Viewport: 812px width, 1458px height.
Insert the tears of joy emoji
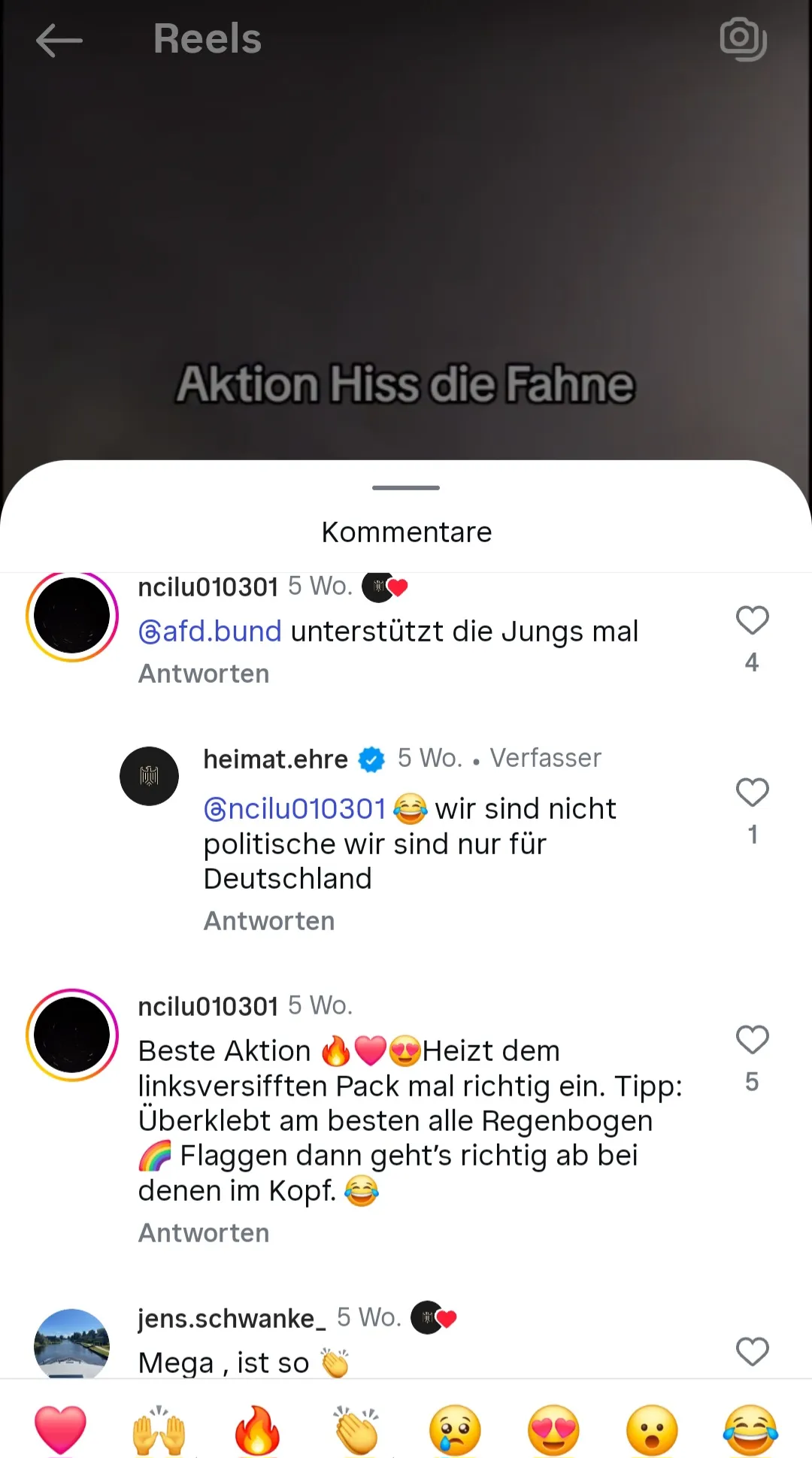[750, 1429]
